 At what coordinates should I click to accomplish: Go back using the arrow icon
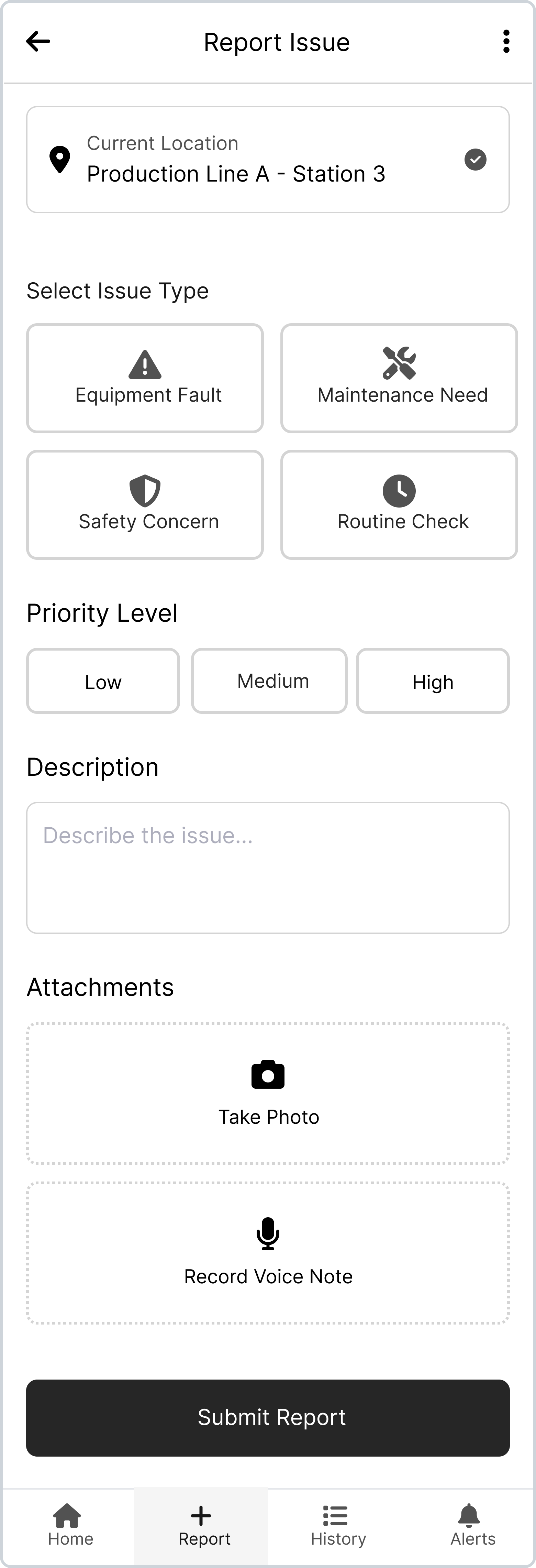[x=38, y=41]
